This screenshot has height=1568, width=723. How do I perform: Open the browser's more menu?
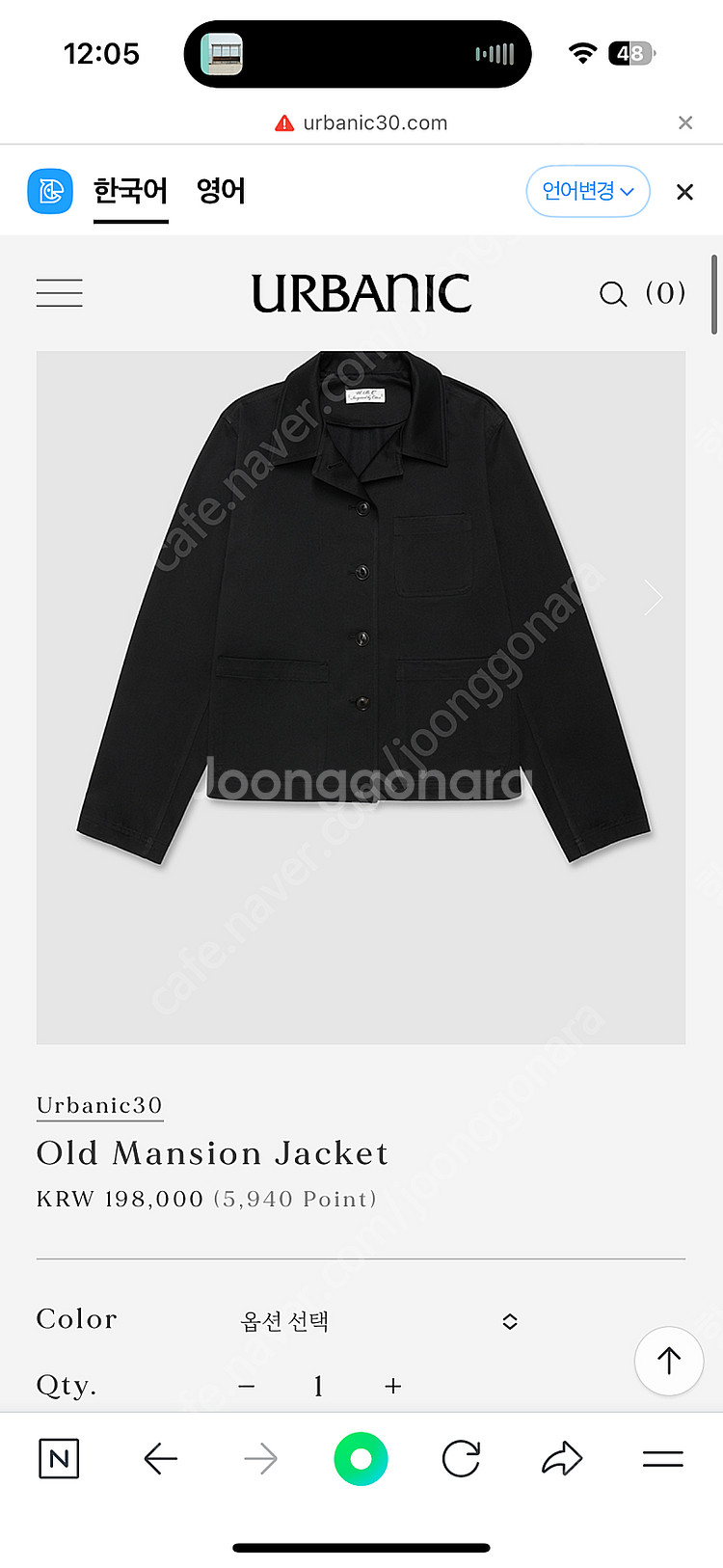[662, 1459]
